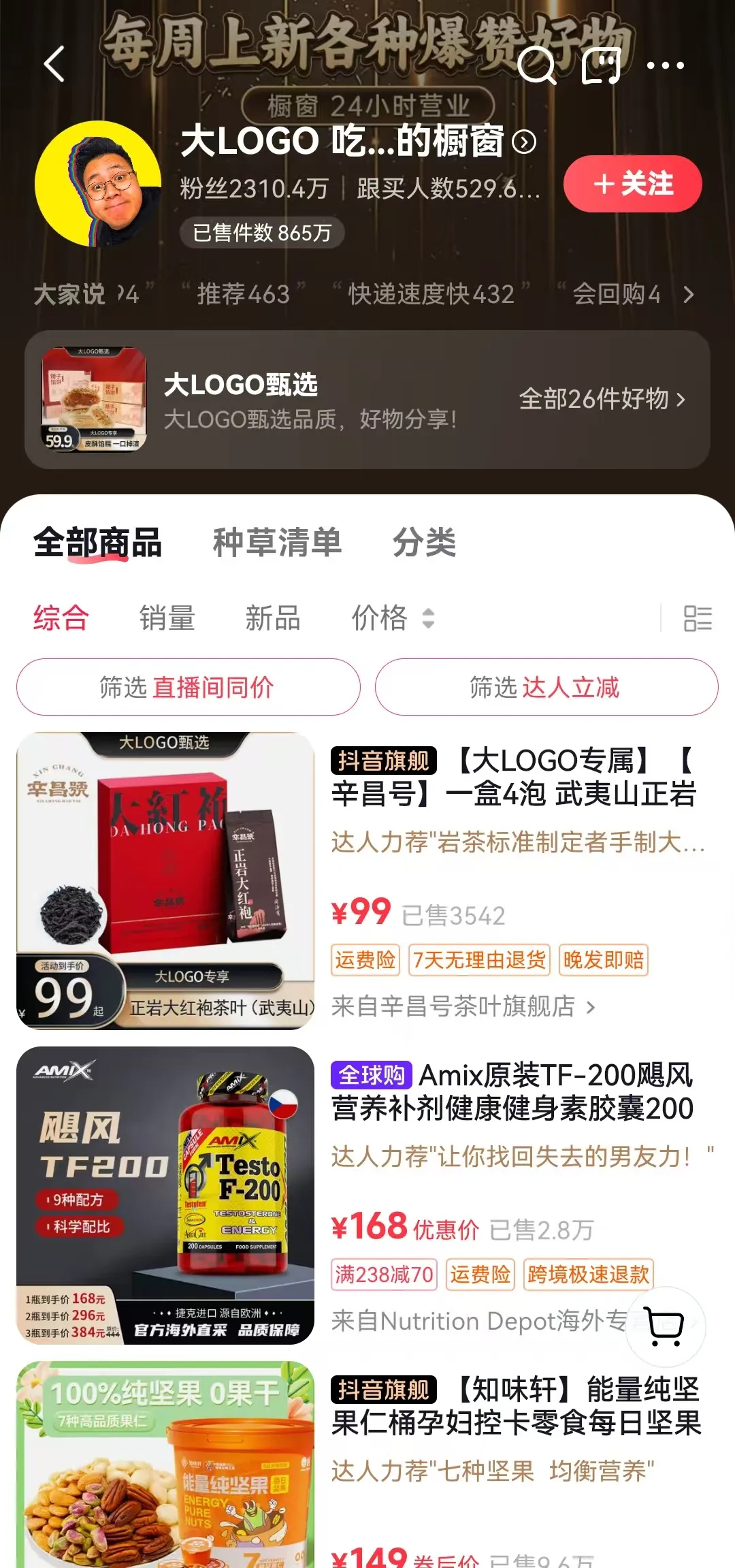Sort products by 新品
This screenshot has height=1568, width=735.
(273, 618)
